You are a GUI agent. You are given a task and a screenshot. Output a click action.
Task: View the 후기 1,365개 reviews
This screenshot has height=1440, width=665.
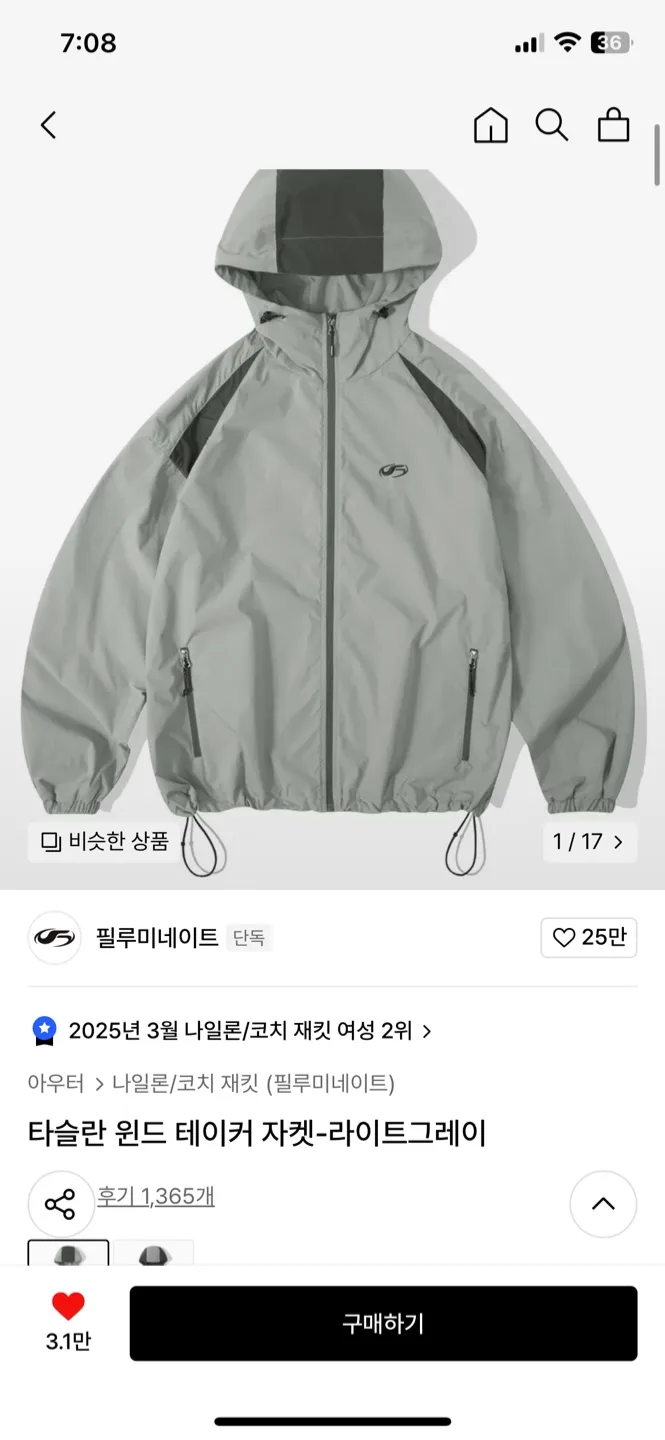point(156,1196)
